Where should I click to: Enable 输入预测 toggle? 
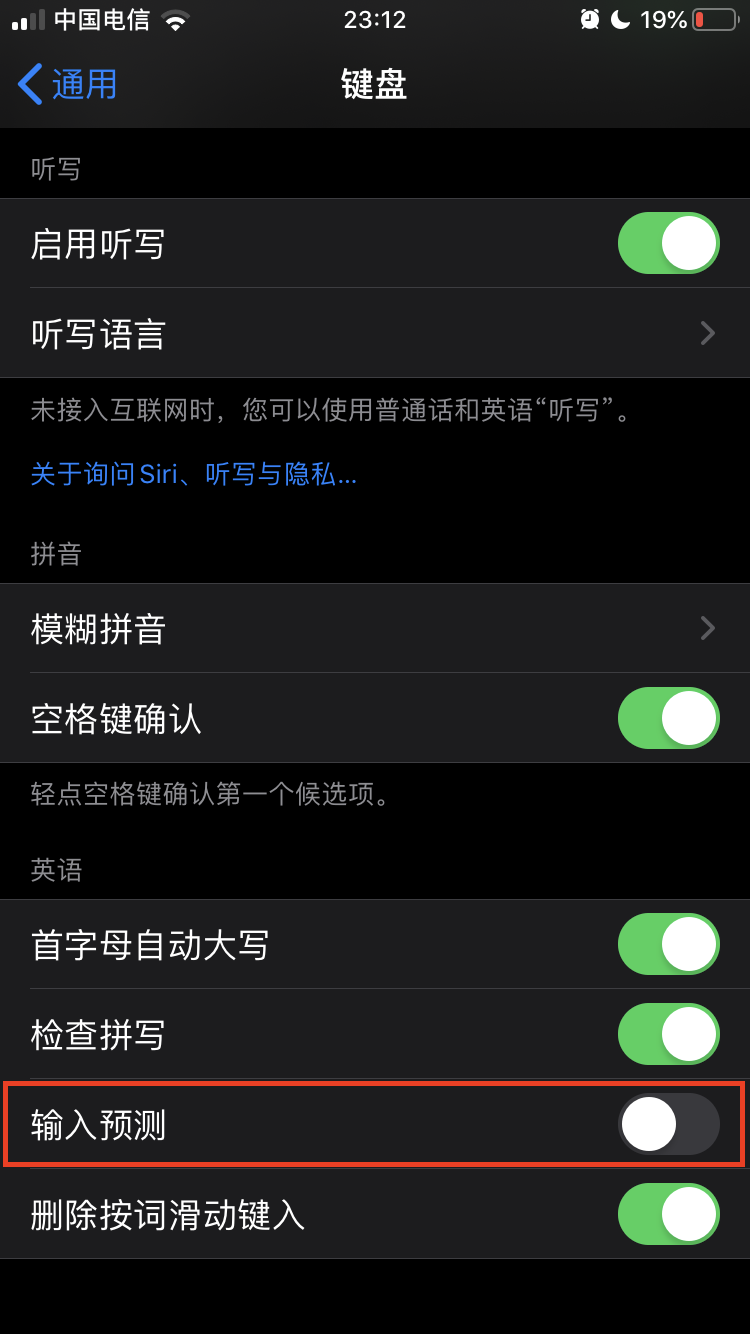click(x=668, y=1124)
